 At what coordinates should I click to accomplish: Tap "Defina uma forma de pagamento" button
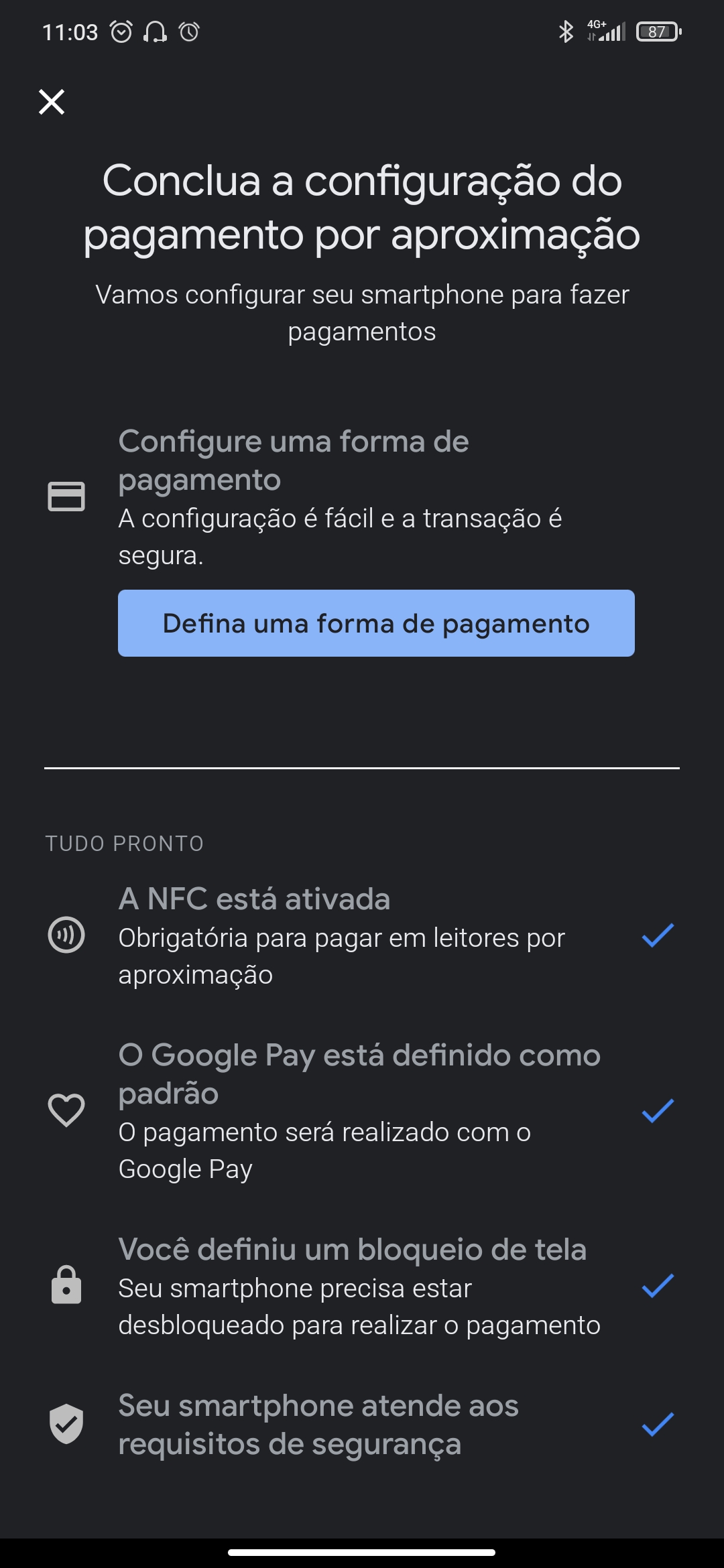coord(376,623)
